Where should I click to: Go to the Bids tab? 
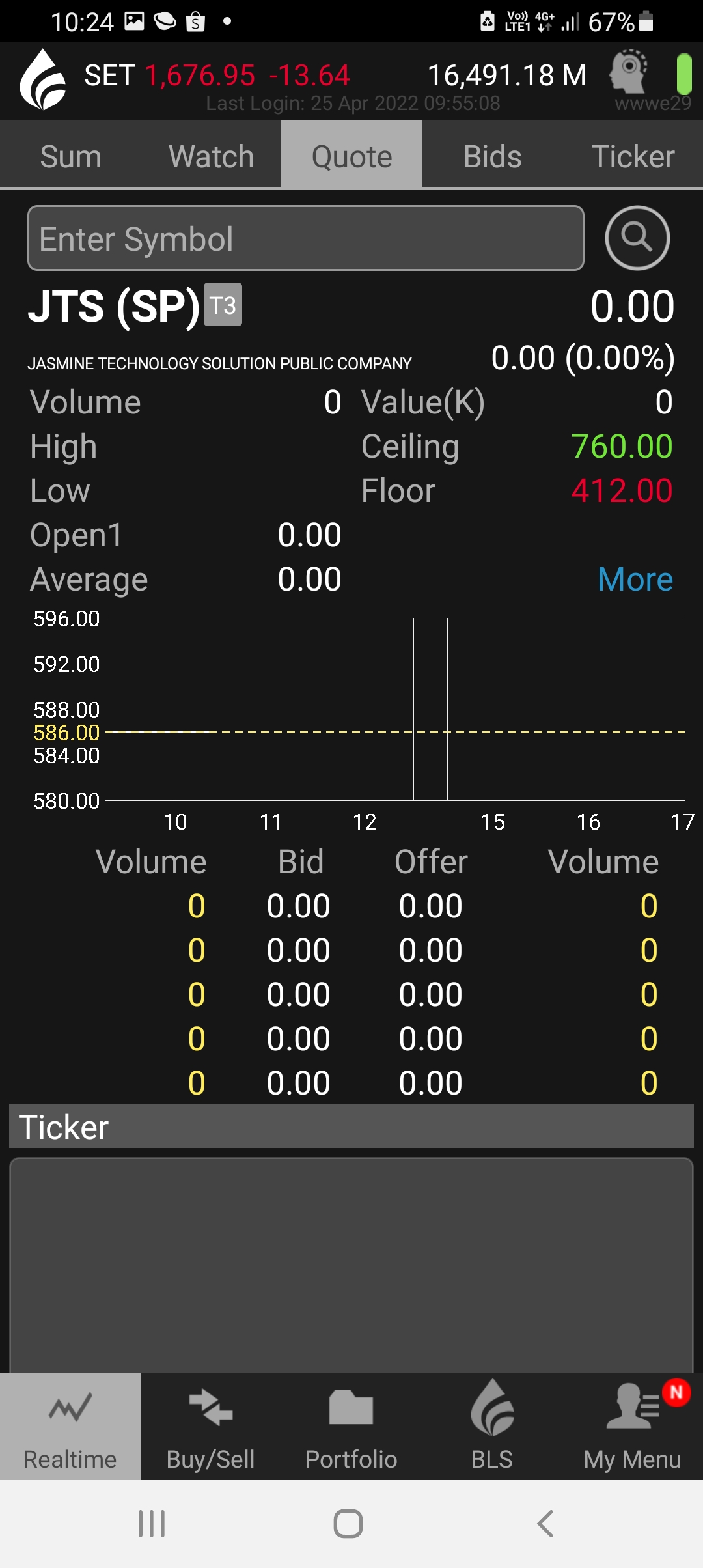(x=492, y=156)
